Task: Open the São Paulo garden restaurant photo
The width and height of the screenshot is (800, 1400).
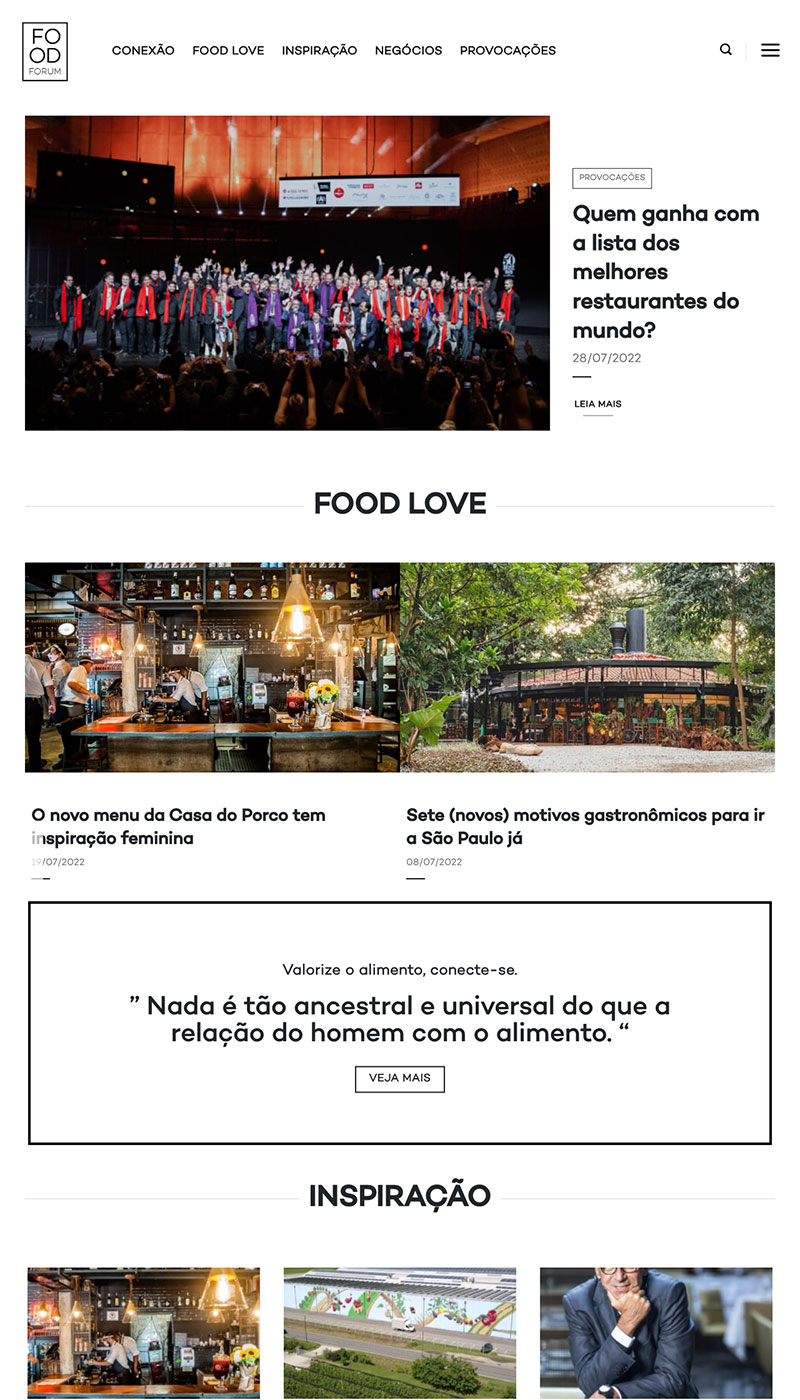Action: coord(587,667)
